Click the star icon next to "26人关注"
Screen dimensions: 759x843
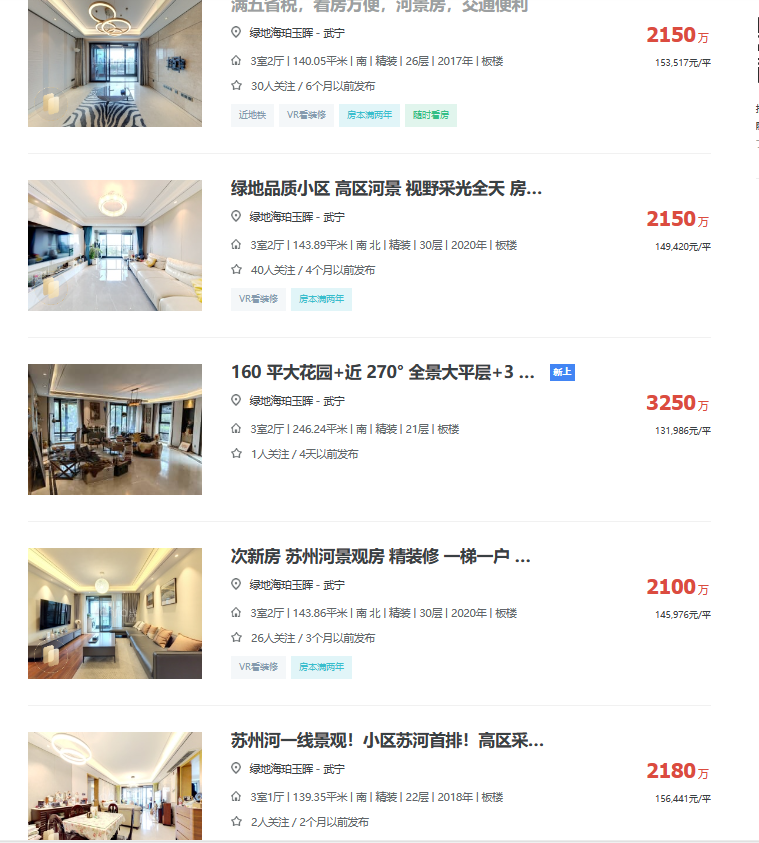click(236, 638)
